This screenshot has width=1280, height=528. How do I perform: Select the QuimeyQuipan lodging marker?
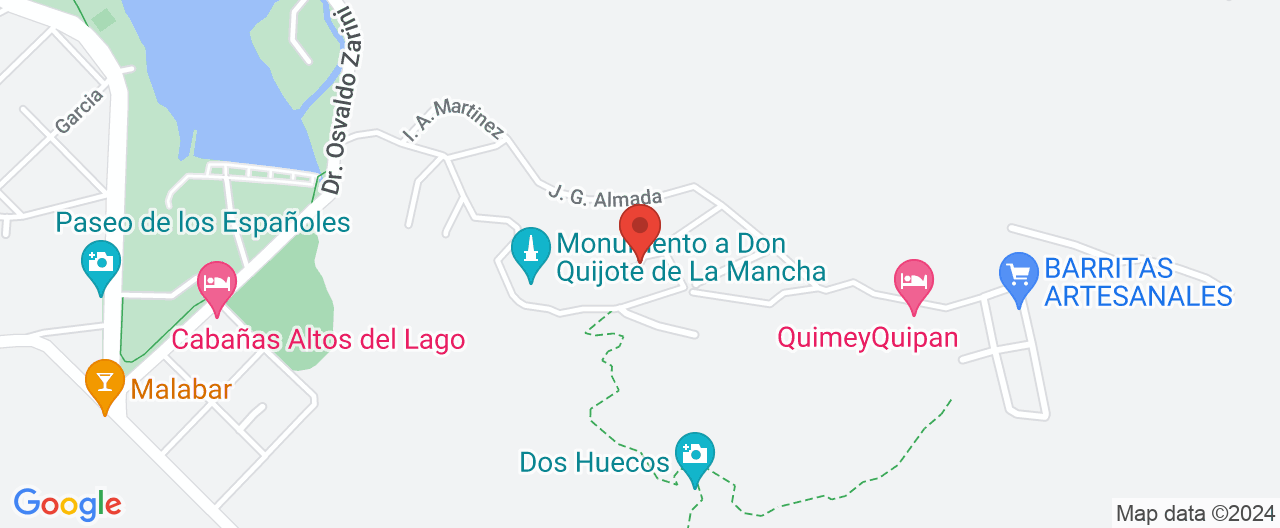pos(913,281)
